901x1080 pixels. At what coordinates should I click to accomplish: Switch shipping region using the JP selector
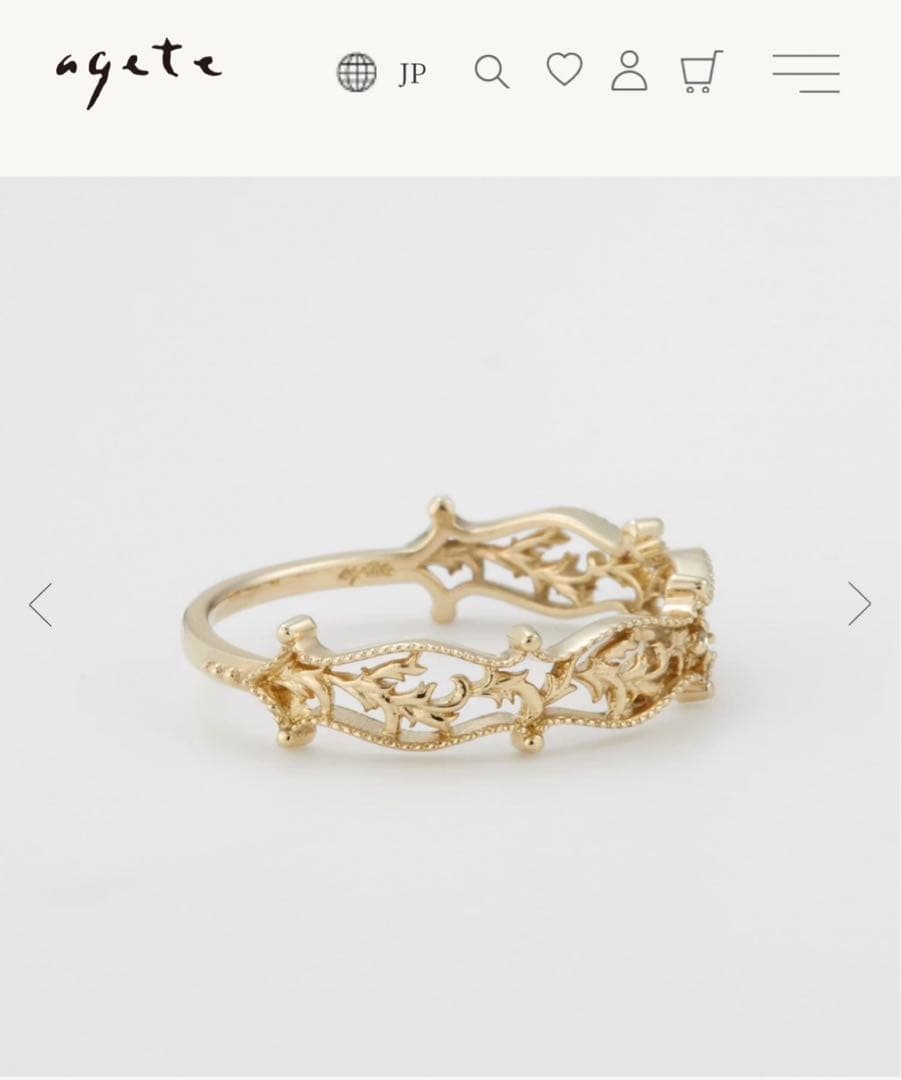click(411, 72)
